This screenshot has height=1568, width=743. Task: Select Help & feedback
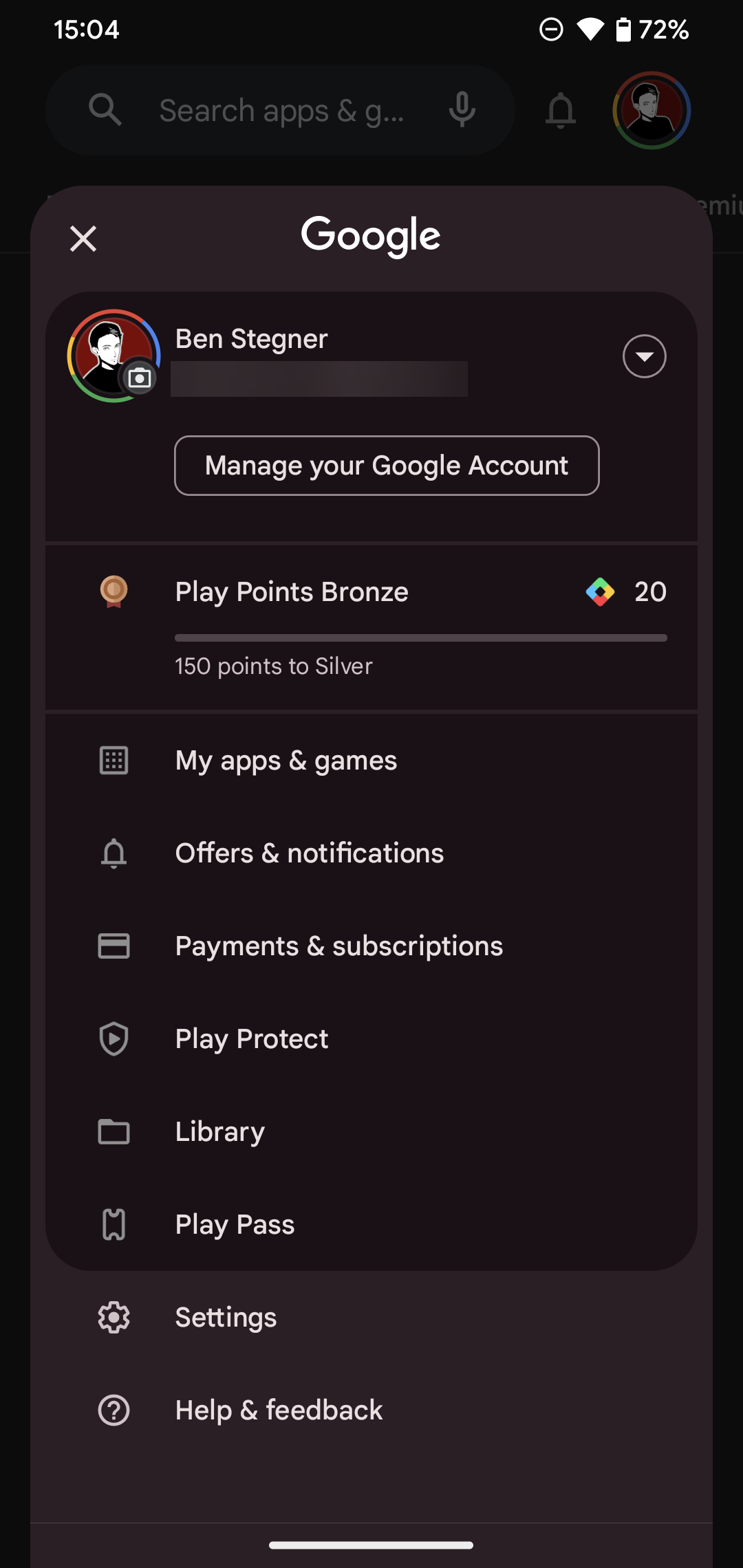(278, 1410)
